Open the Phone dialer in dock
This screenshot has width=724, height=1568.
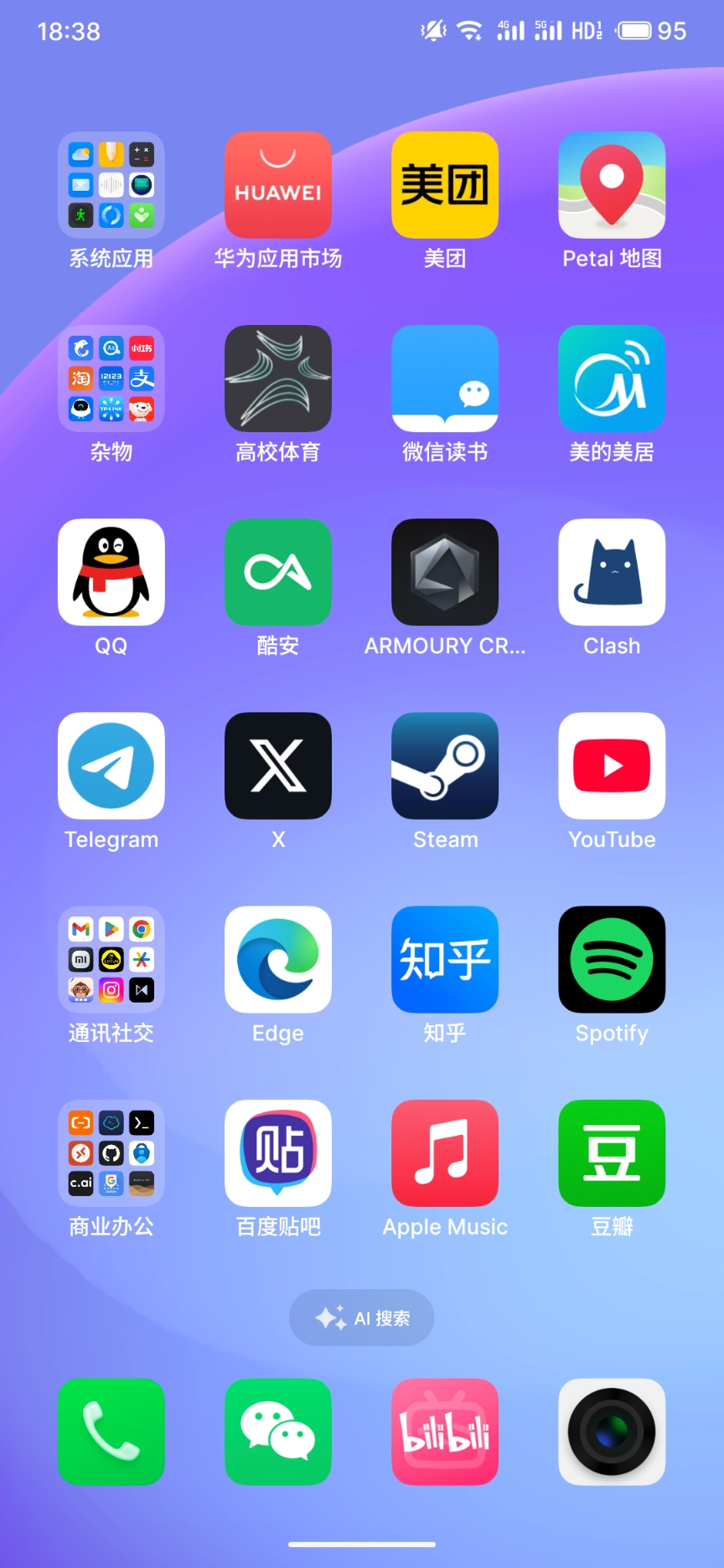(x=111, y=1431)
